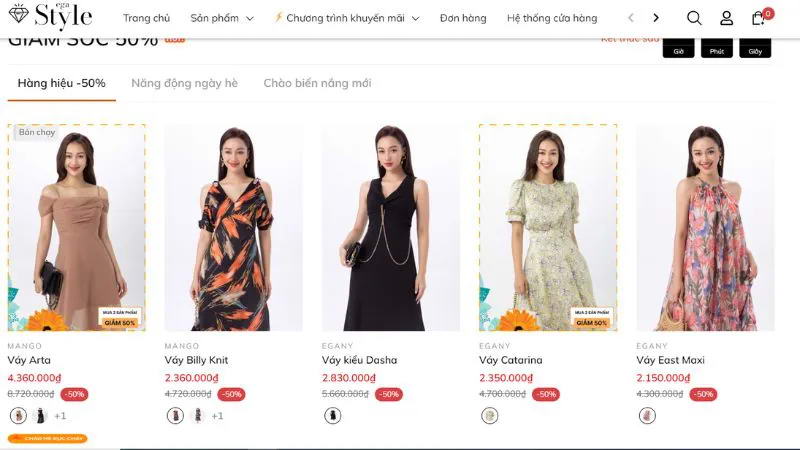The image size is (800, 450).
Task: Switch to Năng động ngày hè tab
Action: tap(184, 83)
